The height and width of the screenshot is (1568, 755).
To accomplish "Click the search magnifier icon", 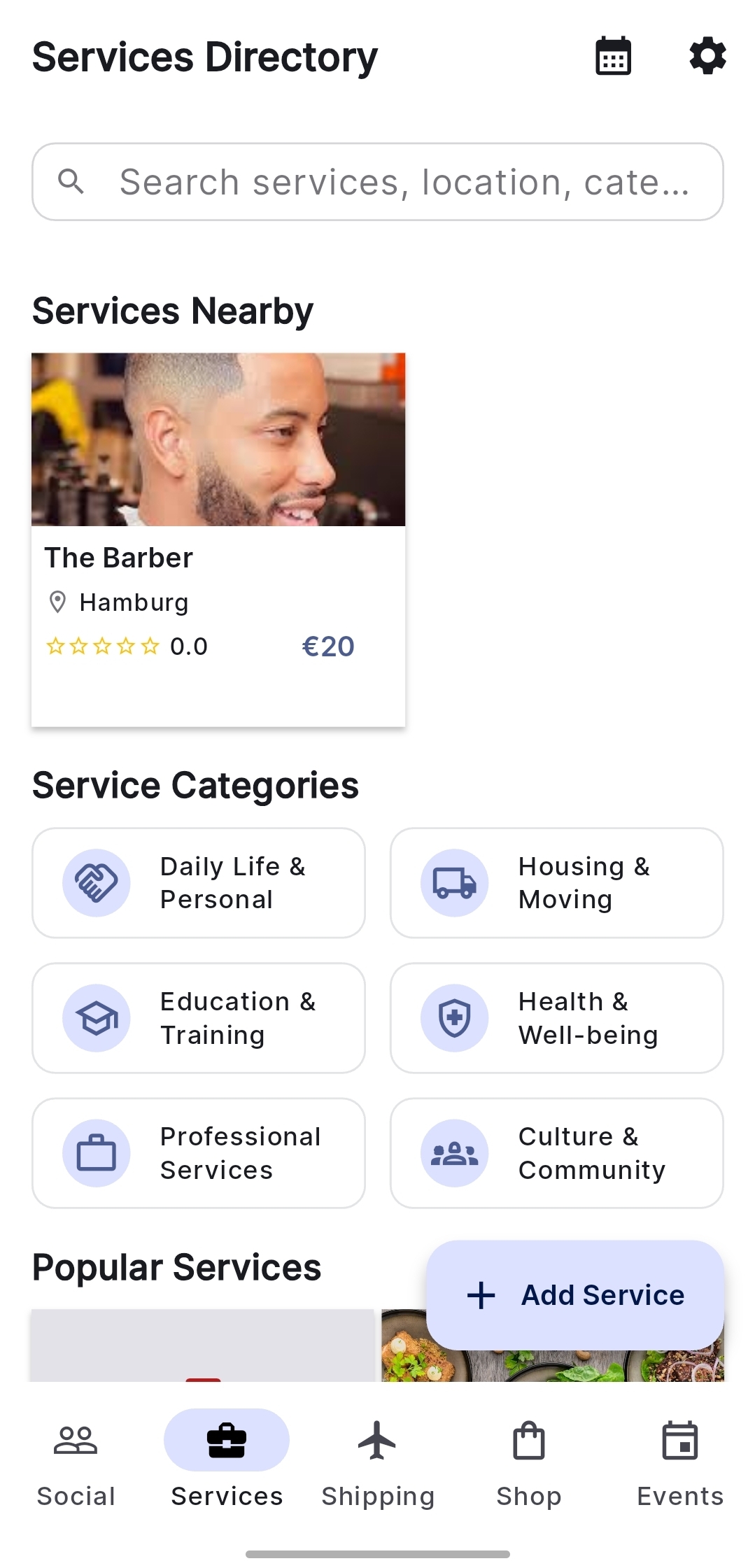I will tap(73, 182).
